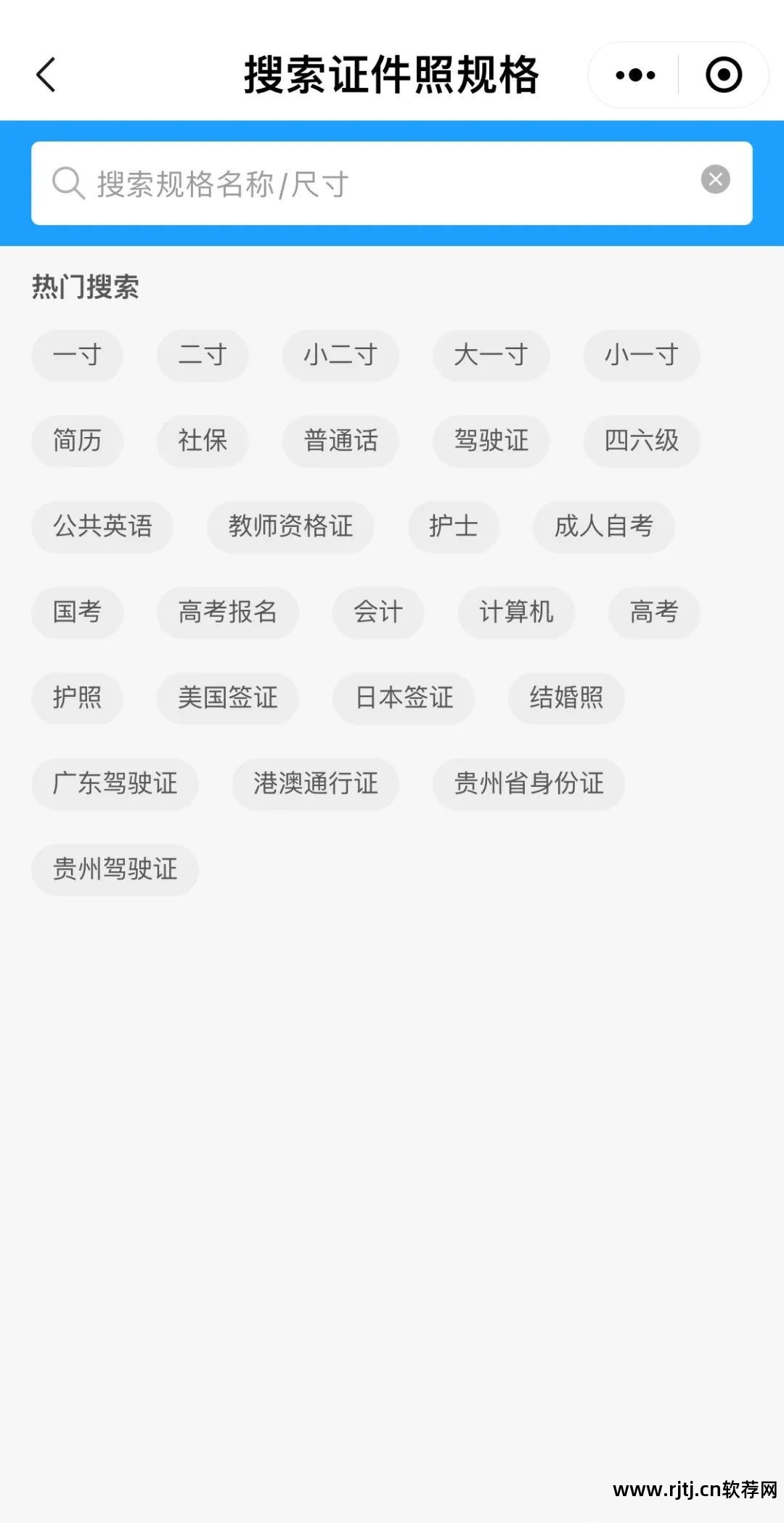The width and height of the screenshot is (784, 1523).
Task: Clear the search field with the X
Action: (x=715, y=179)
